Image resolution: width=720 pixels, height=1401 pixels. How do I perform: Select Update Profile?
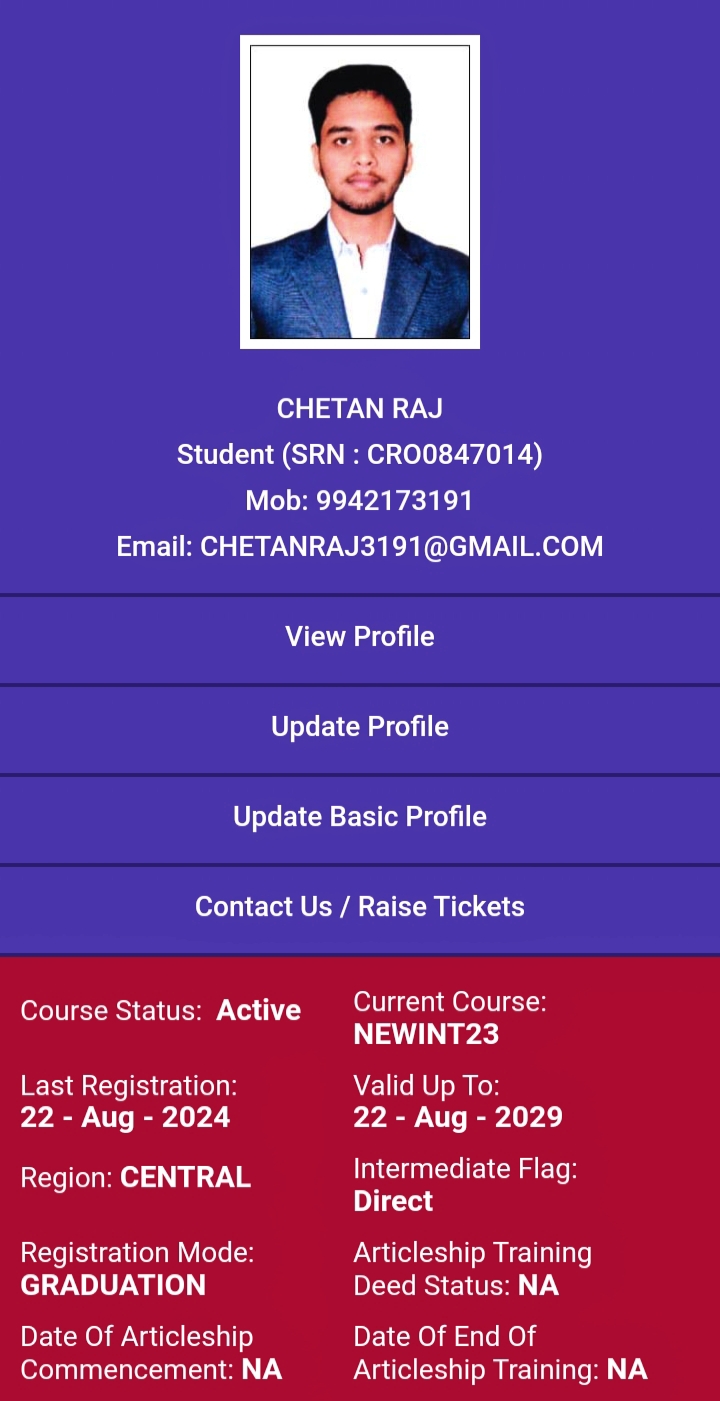360,727
